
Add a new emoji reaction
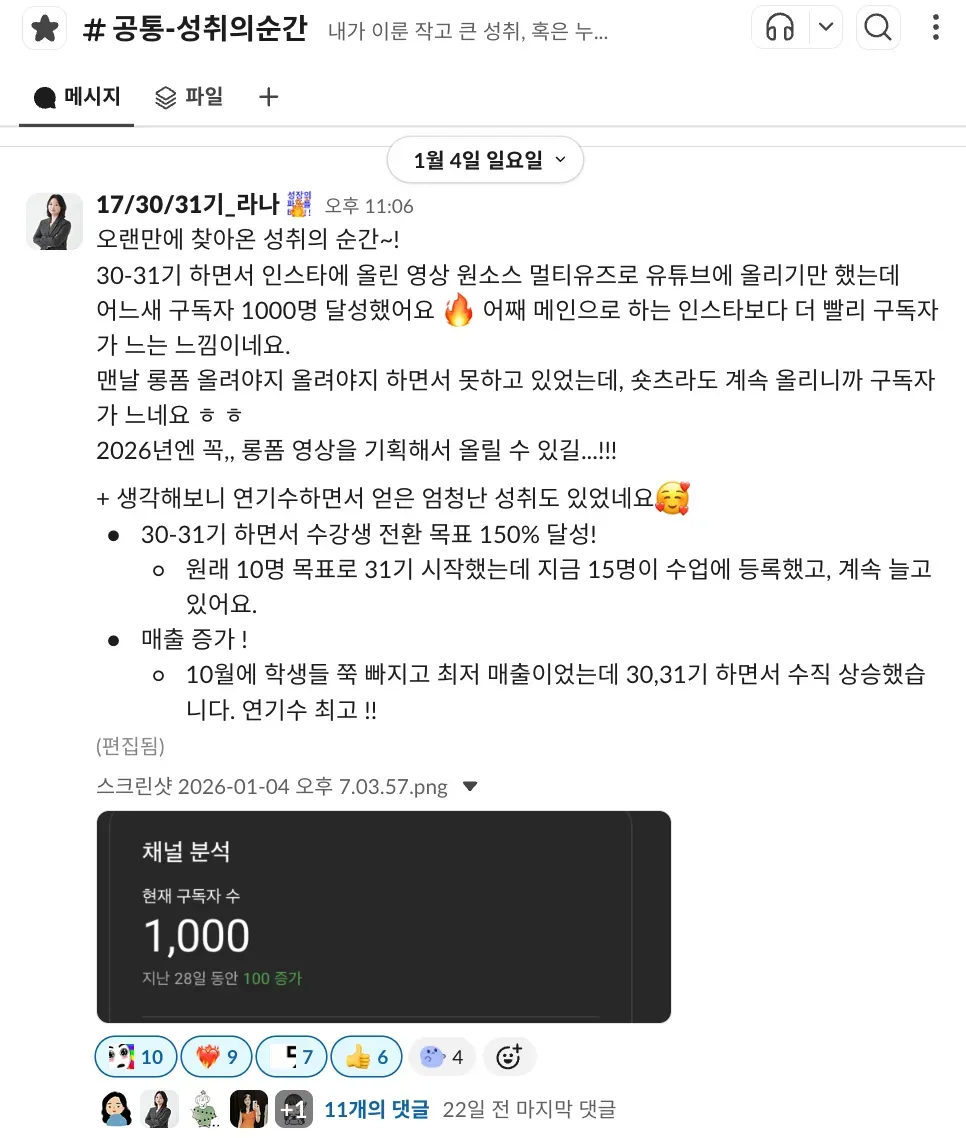point(509,1057)
